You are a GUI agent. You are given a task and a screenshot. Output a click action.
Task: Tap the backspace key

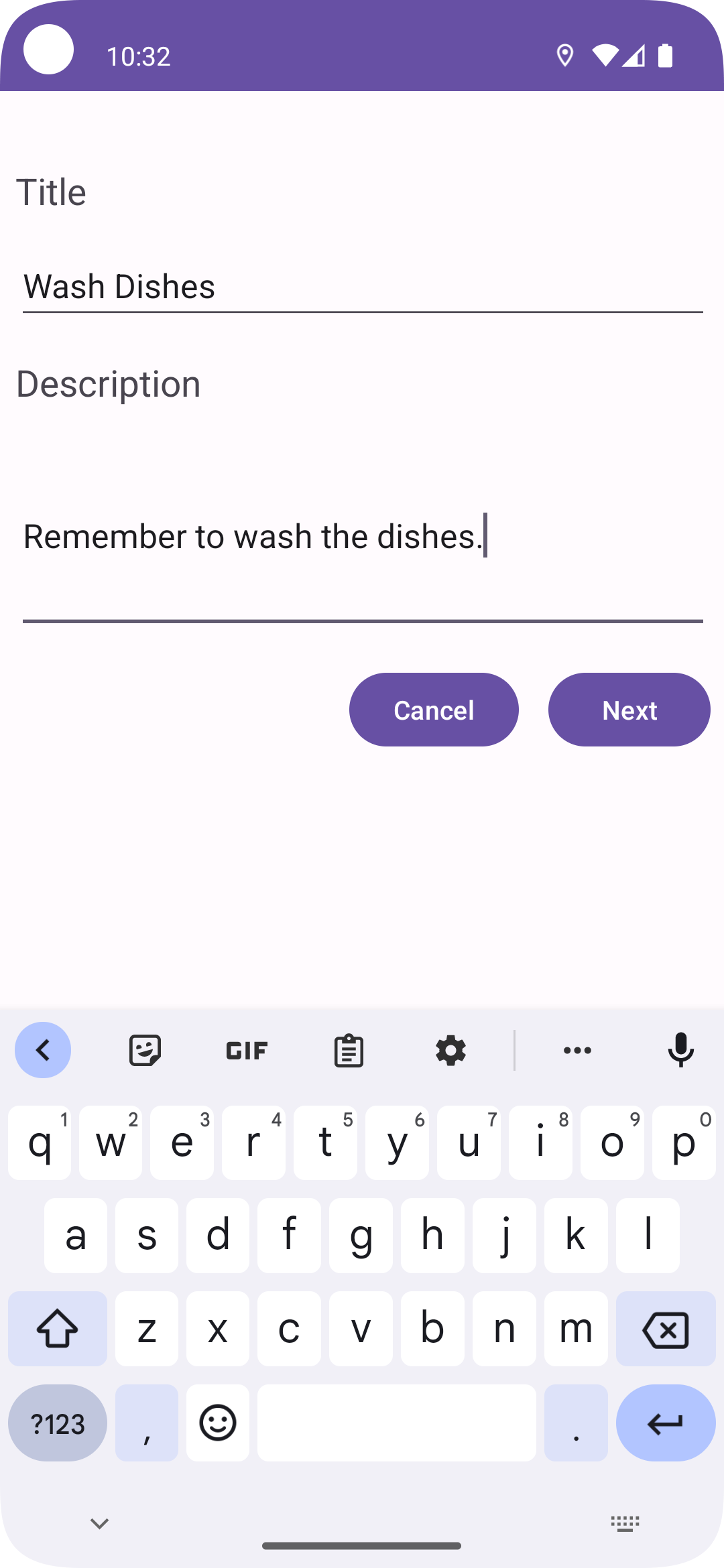point(666,1329)
